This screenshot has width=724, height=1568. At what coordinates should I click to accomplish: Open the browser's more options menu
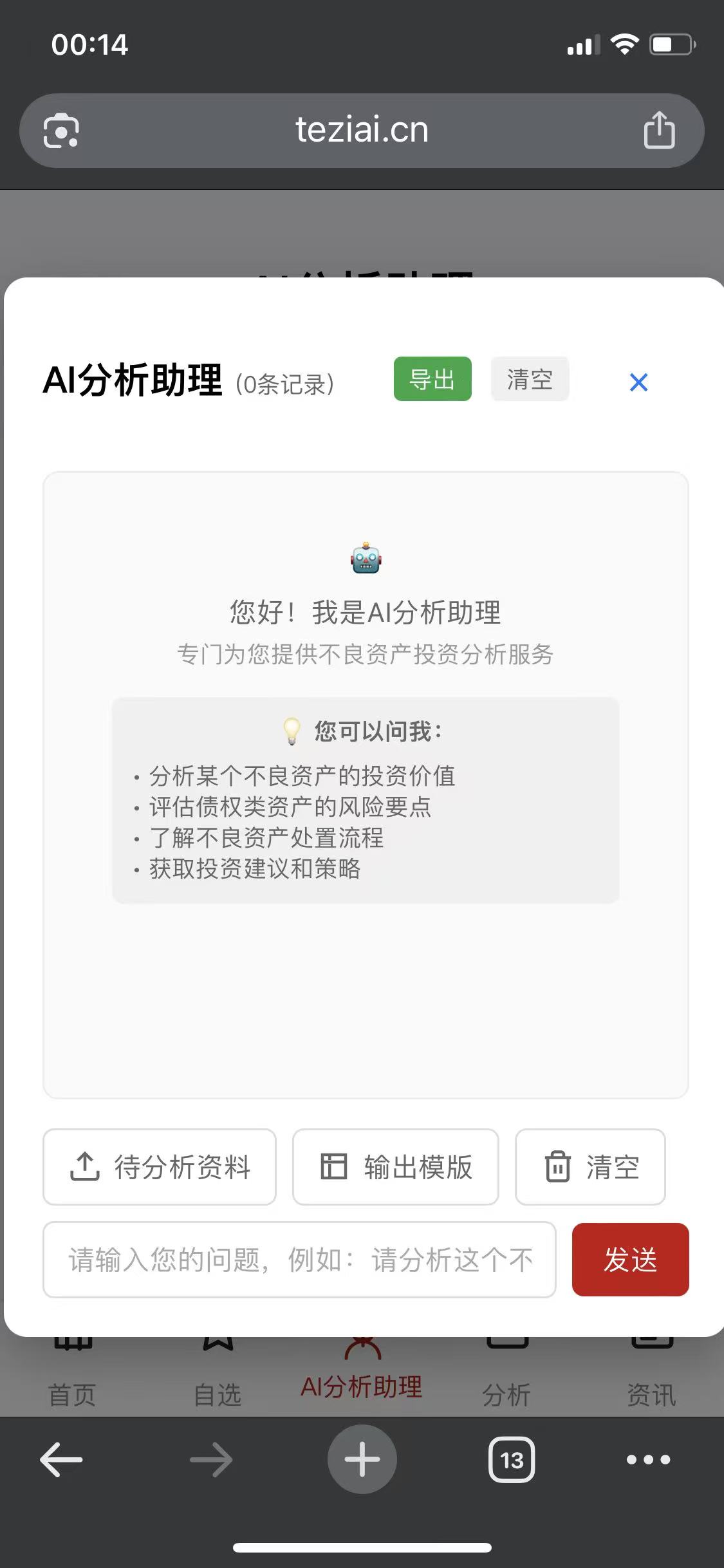(649, 1459)
